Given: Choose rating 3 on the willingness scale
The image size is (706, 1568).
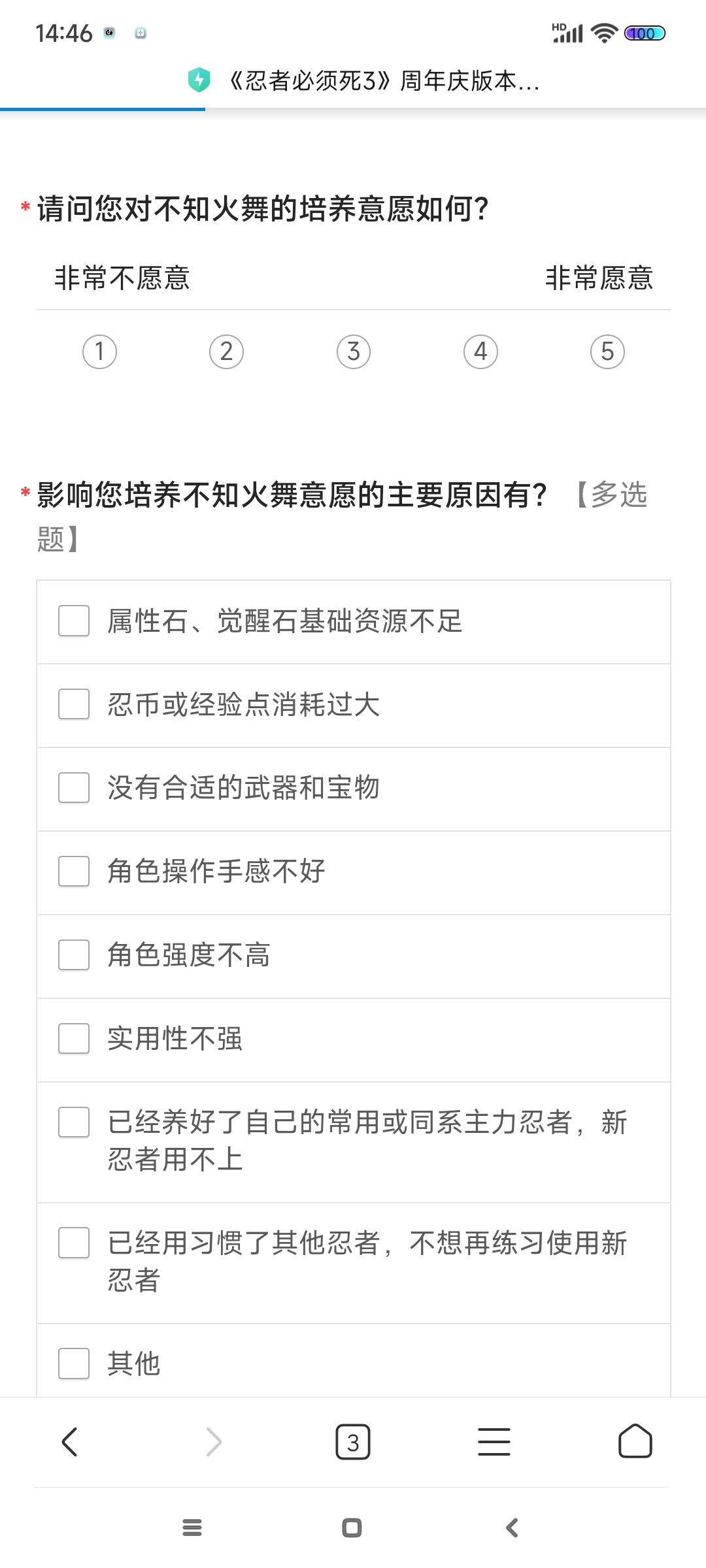Looking at the screenshot, I should point(354,351).
